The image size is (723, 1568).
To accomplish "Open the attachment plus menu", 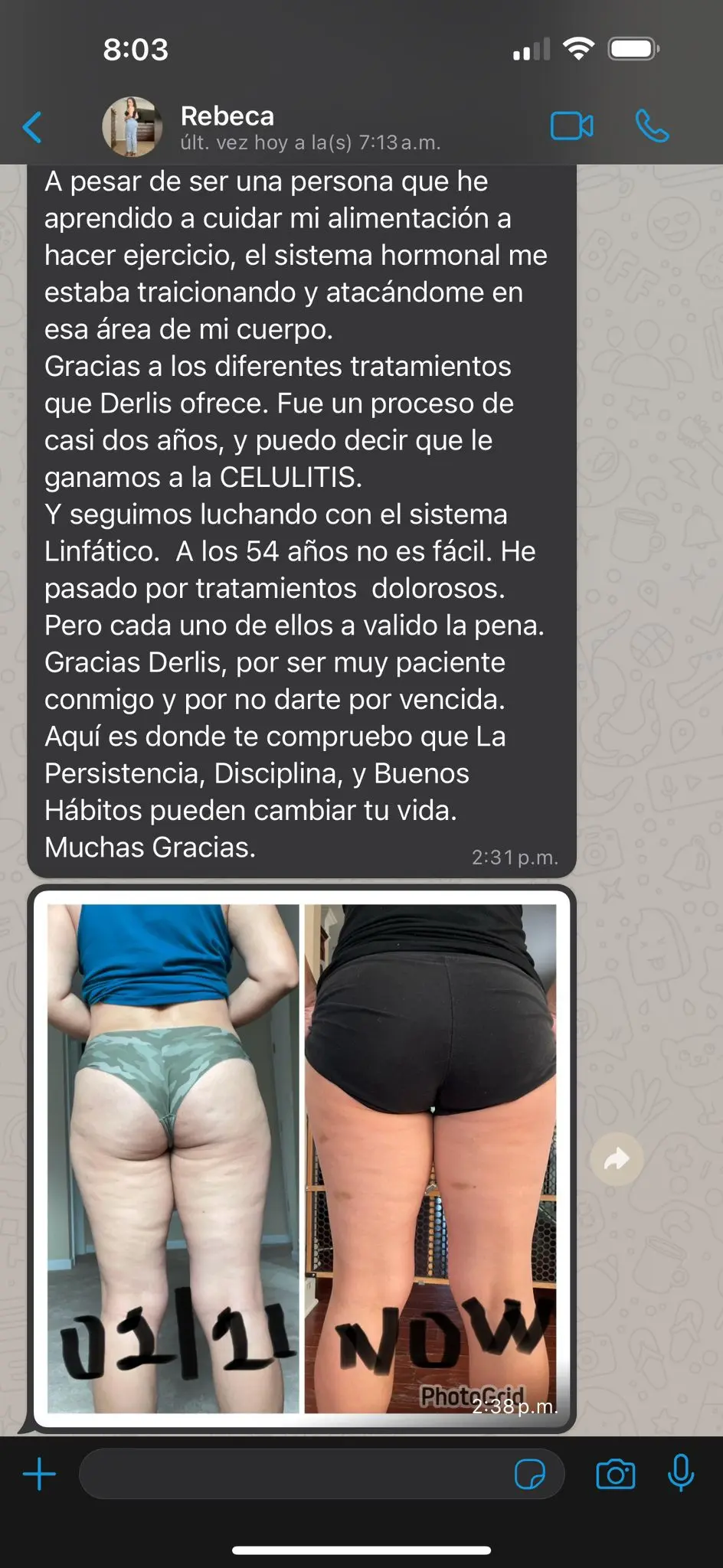I will click(x=40, y=1474).
